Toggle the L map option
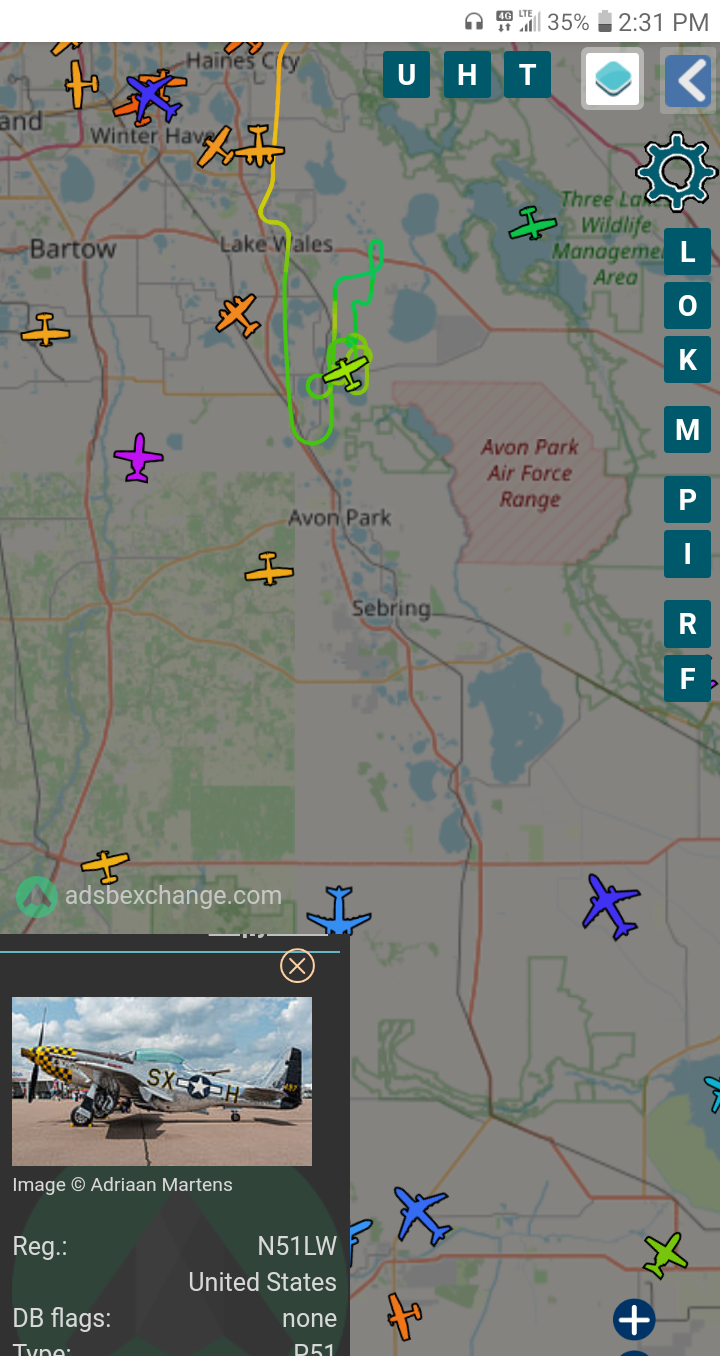 pos(687,252)
